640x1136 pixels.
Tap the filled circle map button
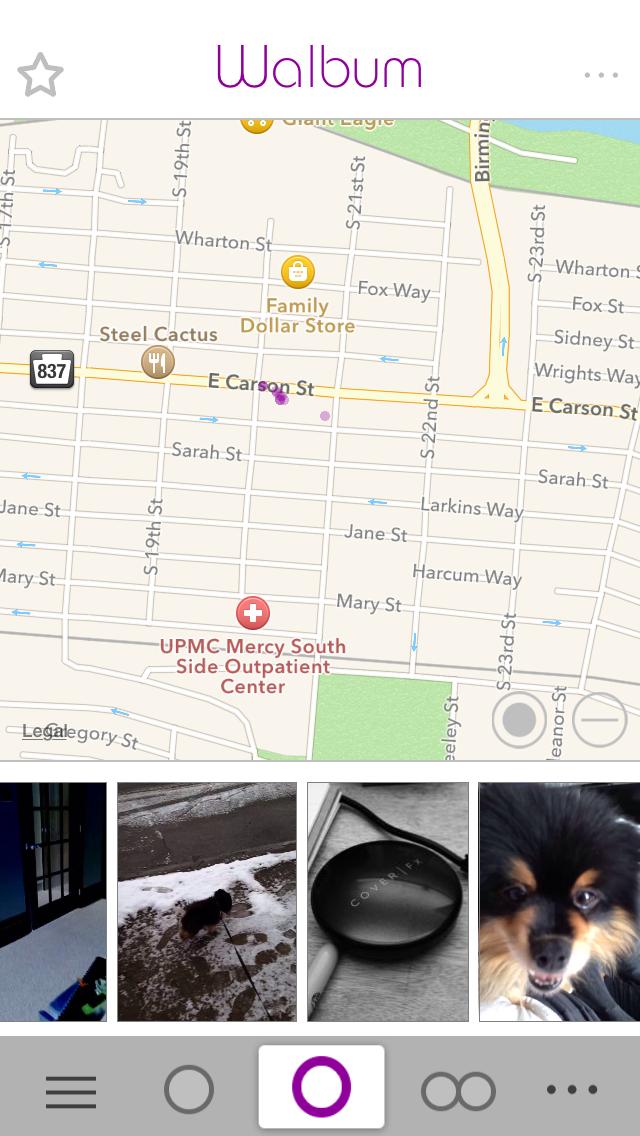tap(518, 719)
